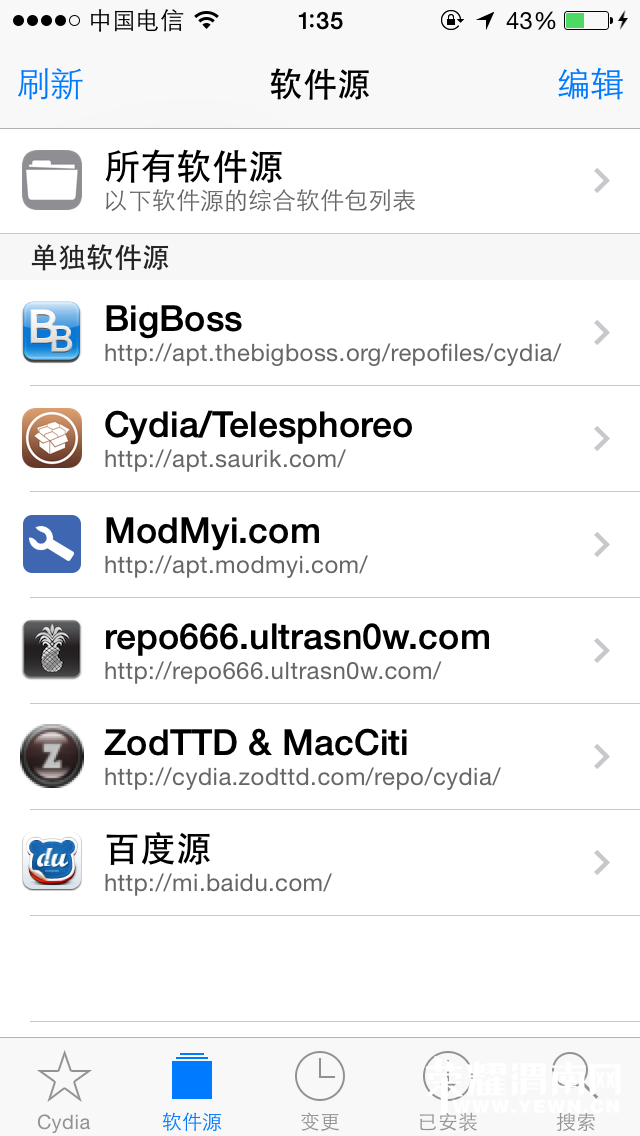This screenshot has height=1136, width=640.
Task: Open the Cydia/Telesphoreo source
Action: (x=320, y=438)
